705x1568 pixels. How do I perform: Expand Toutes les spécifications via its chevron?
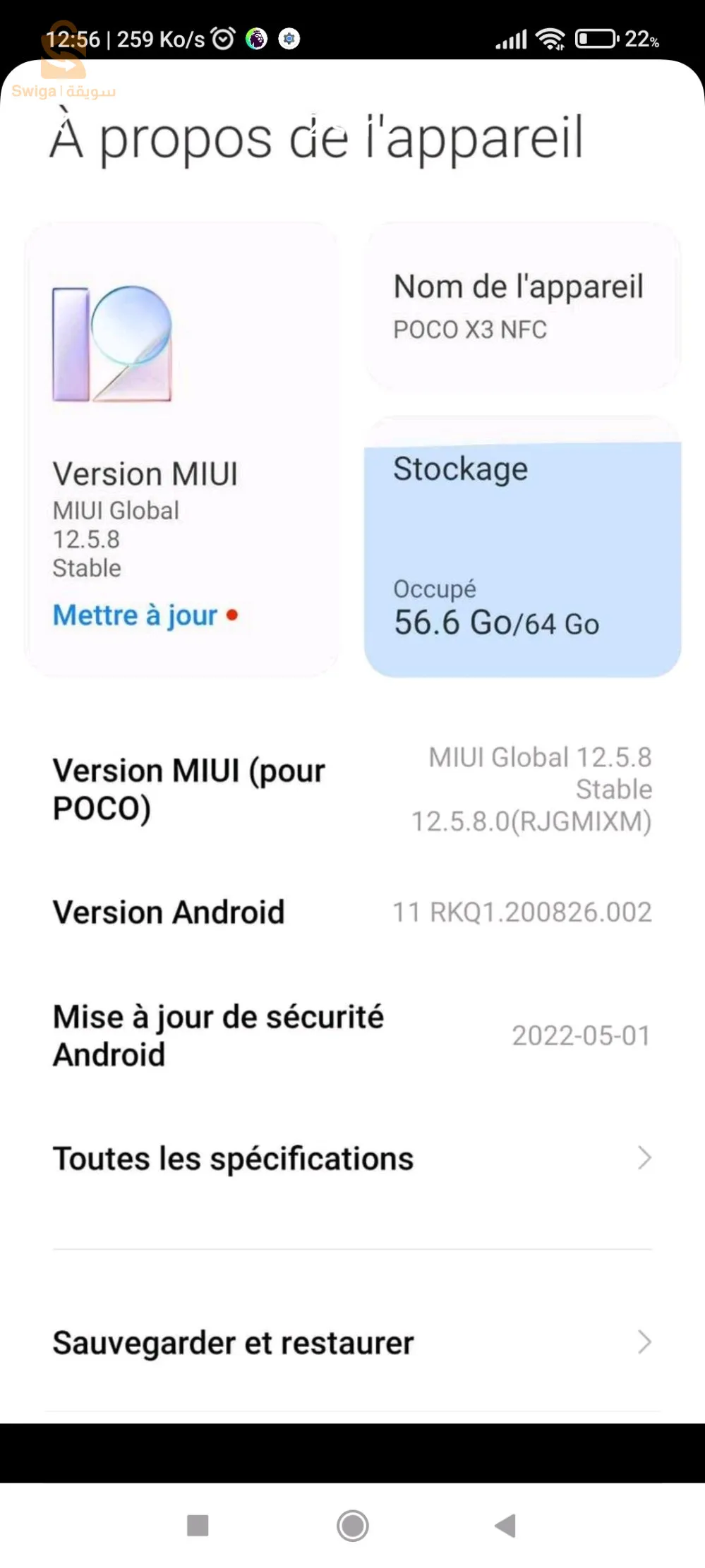click(x=644, y=1158)
